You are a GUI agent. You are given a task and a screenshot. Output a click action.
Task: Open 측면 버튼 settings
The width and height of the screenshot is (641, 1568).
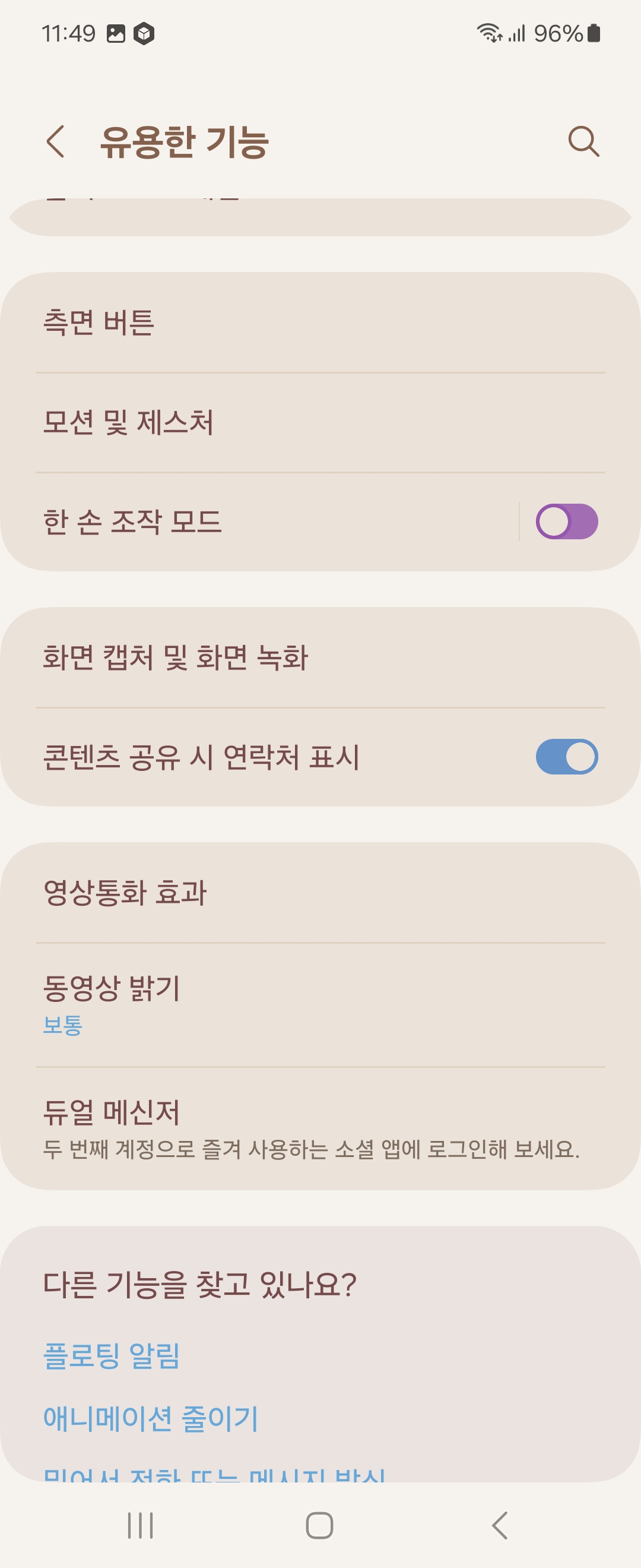point(320,323)
